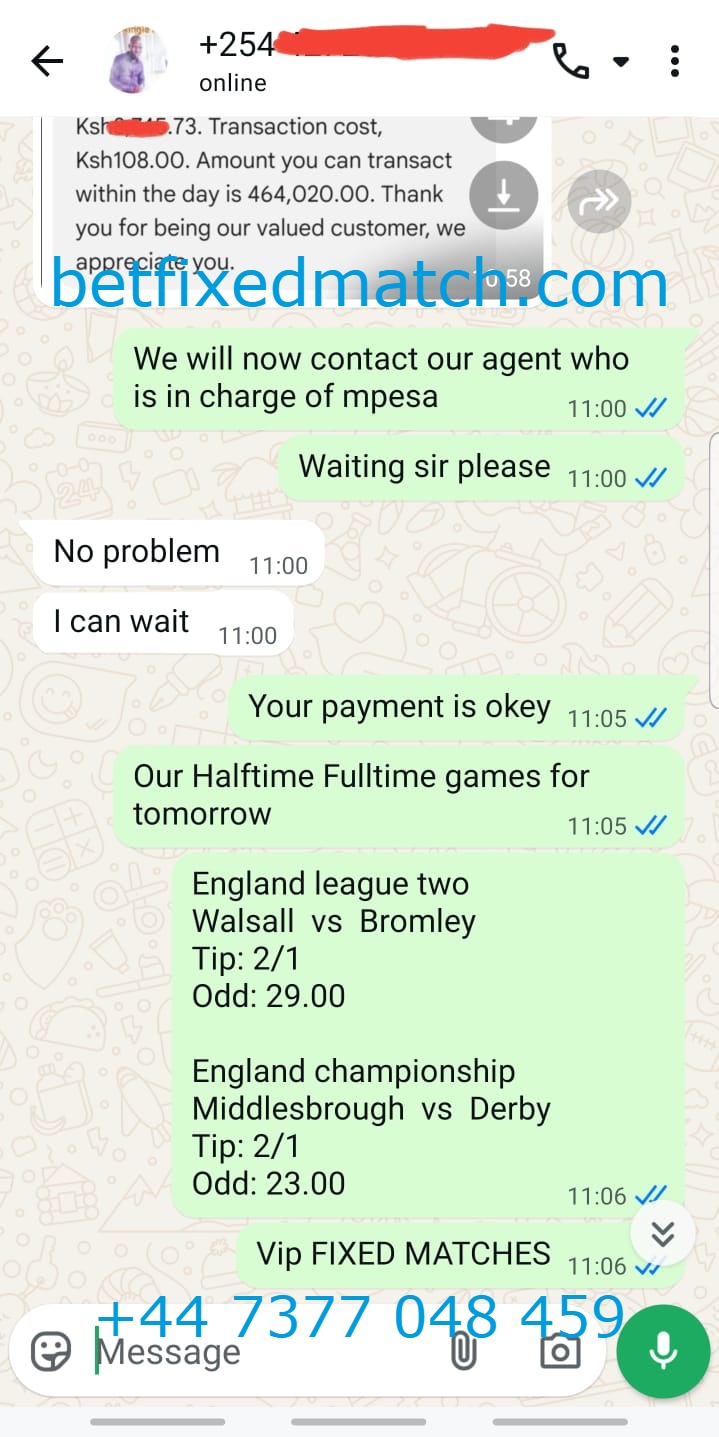The image size is (719, 1437).
Task: Forward the received image message
Action: (598, 202)
